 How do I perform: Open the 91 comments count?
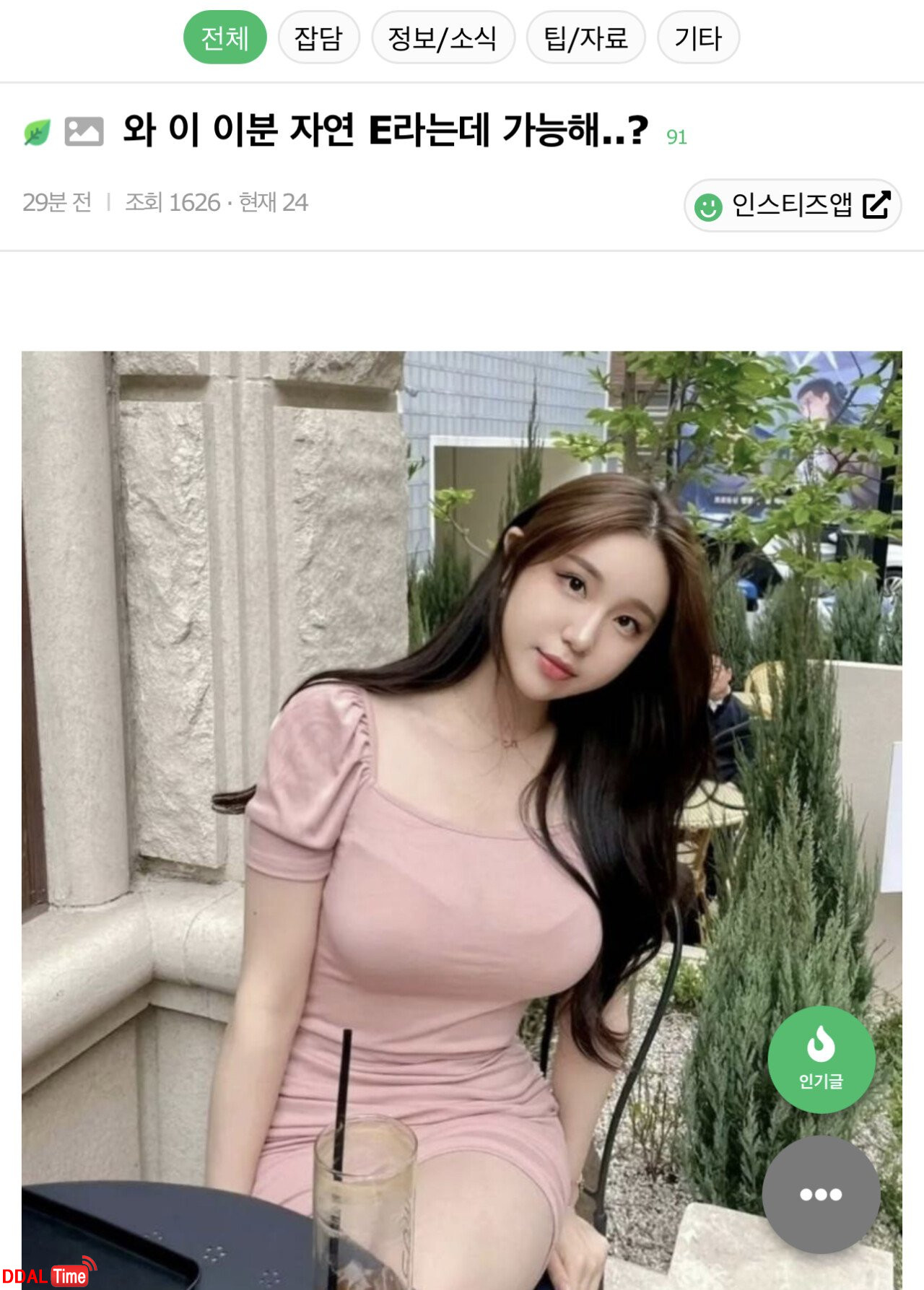point(676,137)
